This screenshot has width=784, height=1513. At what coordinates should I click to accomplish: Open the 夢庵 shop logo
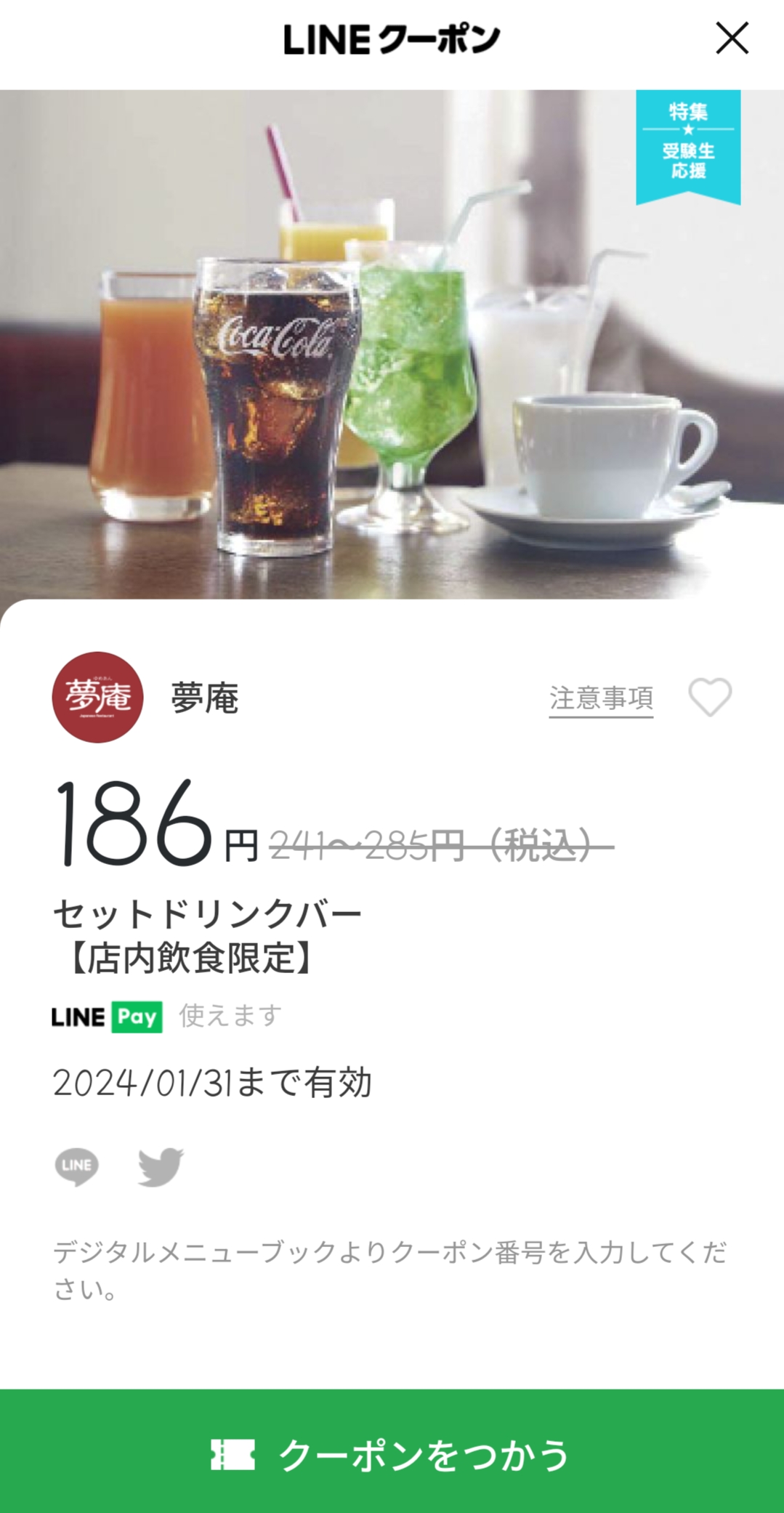tap(97, 697)
